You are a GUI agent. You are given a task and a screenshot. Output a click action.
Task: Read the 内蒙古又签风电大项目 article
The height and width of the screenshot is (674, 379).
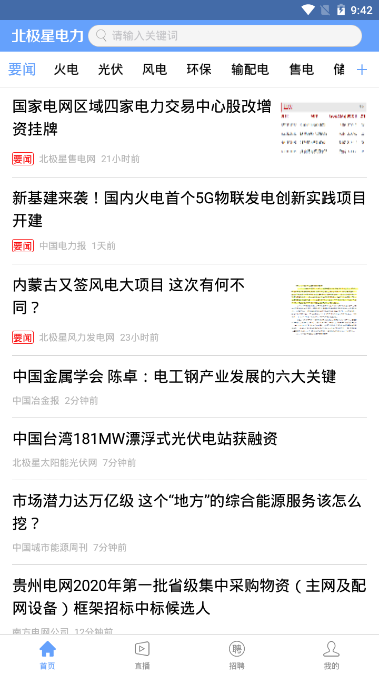tap(190, 310)
